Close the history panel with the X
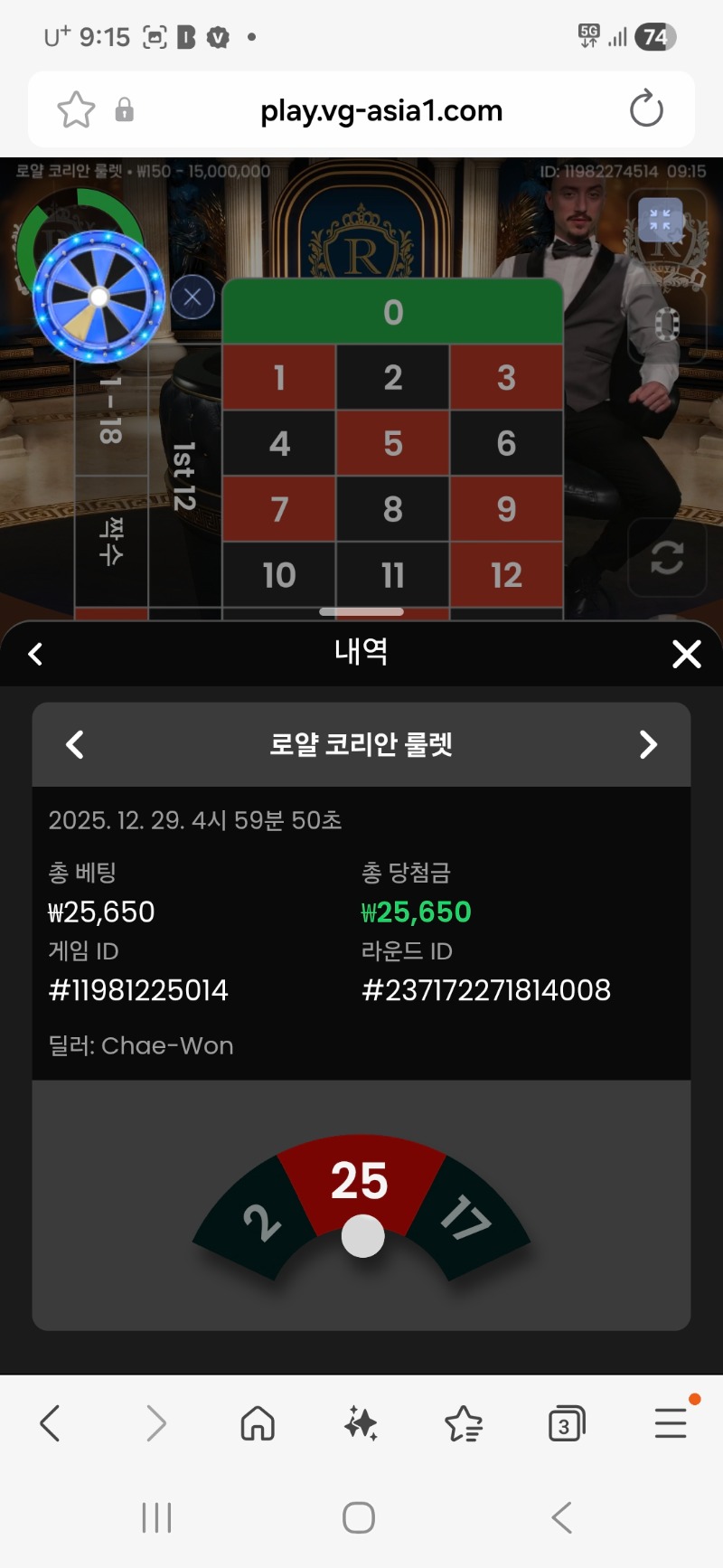This screenshot has height=1568, width=723. click(687, 654)
